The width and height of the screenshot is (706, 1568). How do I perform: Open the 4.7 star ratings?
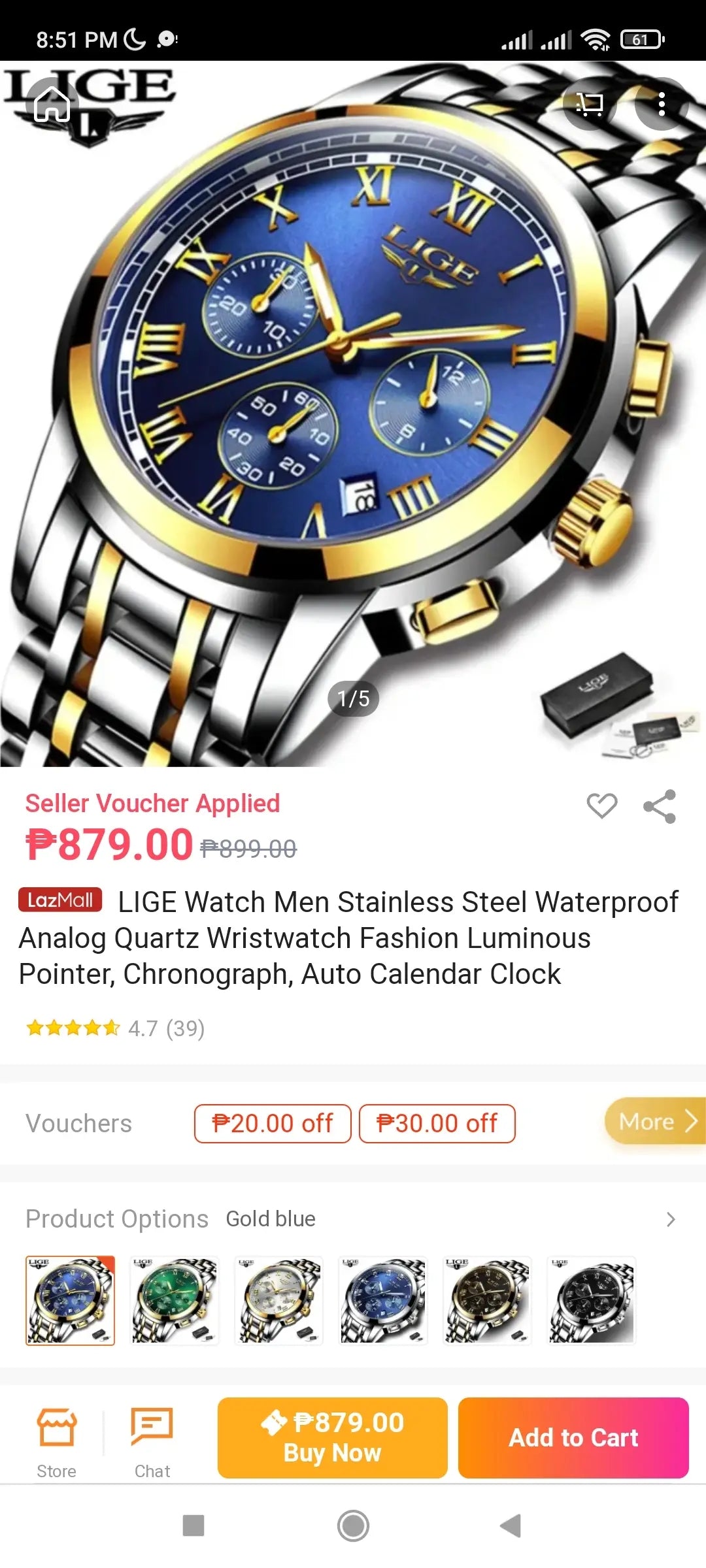(115, 1028)
